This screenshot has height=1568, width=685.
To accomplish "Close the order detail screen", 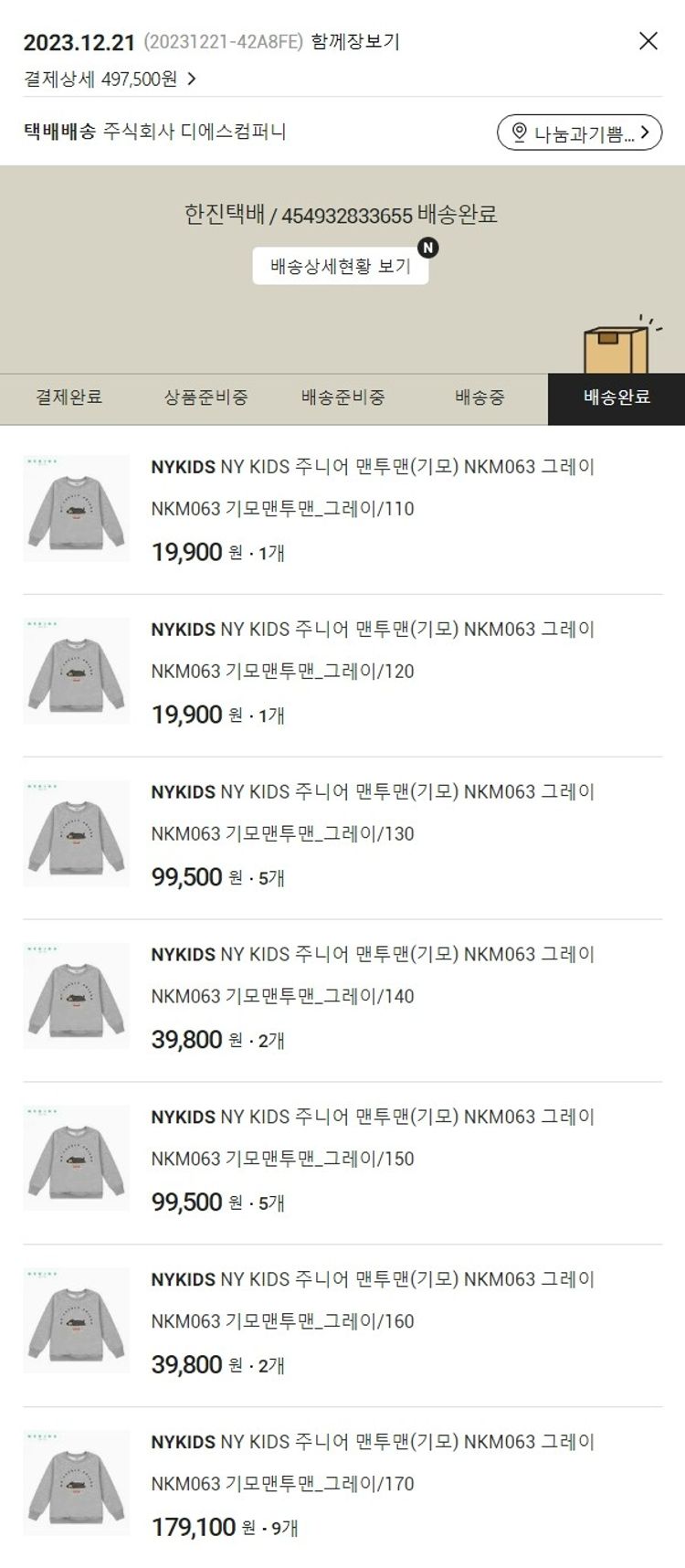I will [x=648, y=41].
